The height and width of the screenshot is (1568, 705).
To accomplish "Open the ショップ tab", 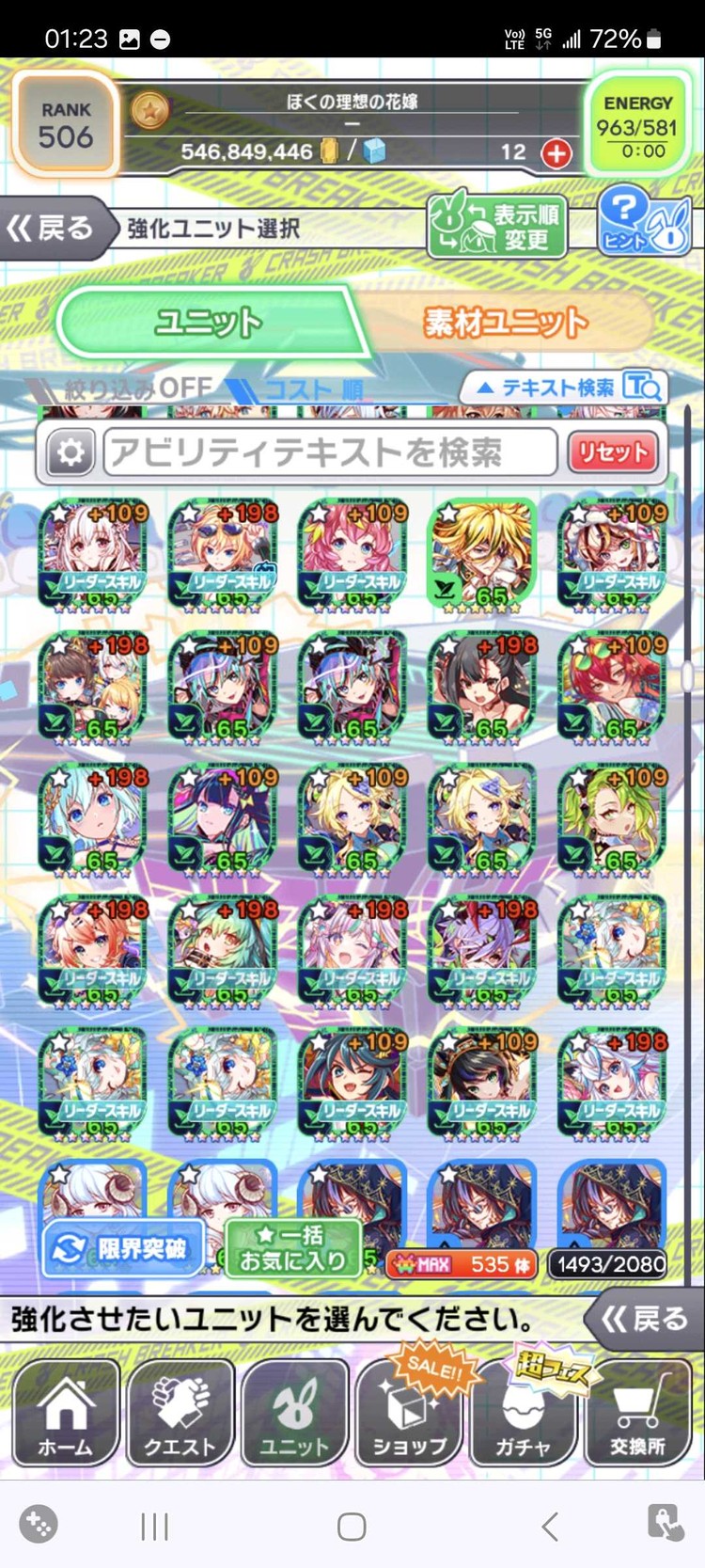I will [409, 1413].
